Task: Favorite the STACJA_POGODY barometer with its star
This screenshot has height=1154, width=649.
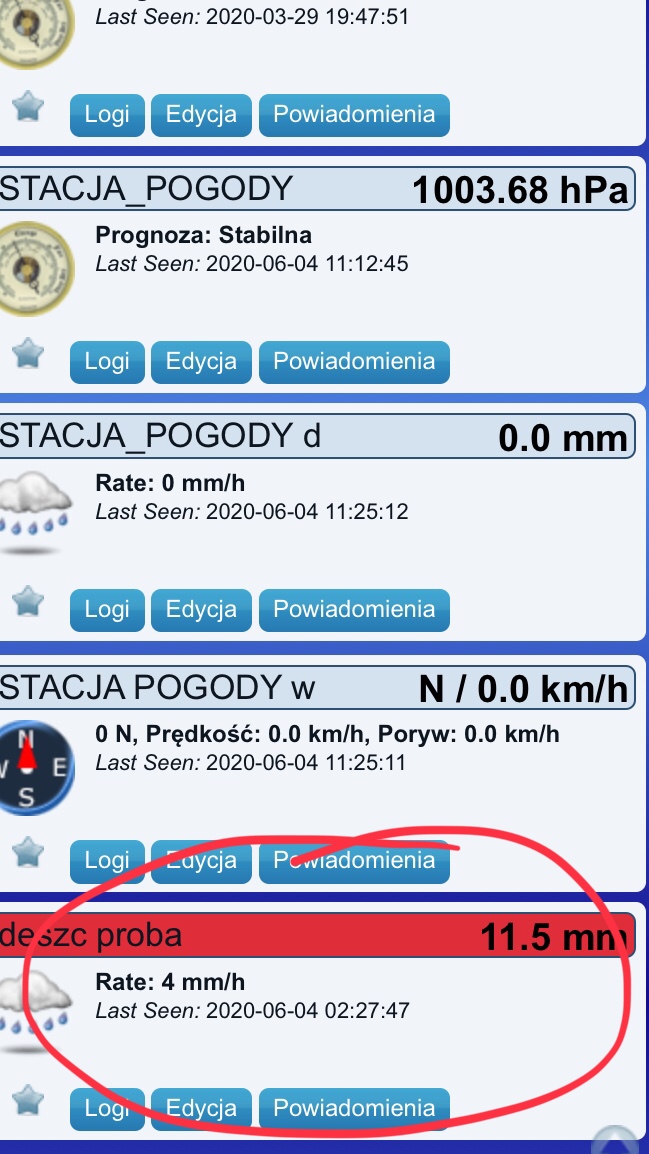Action: coord(28,354)
